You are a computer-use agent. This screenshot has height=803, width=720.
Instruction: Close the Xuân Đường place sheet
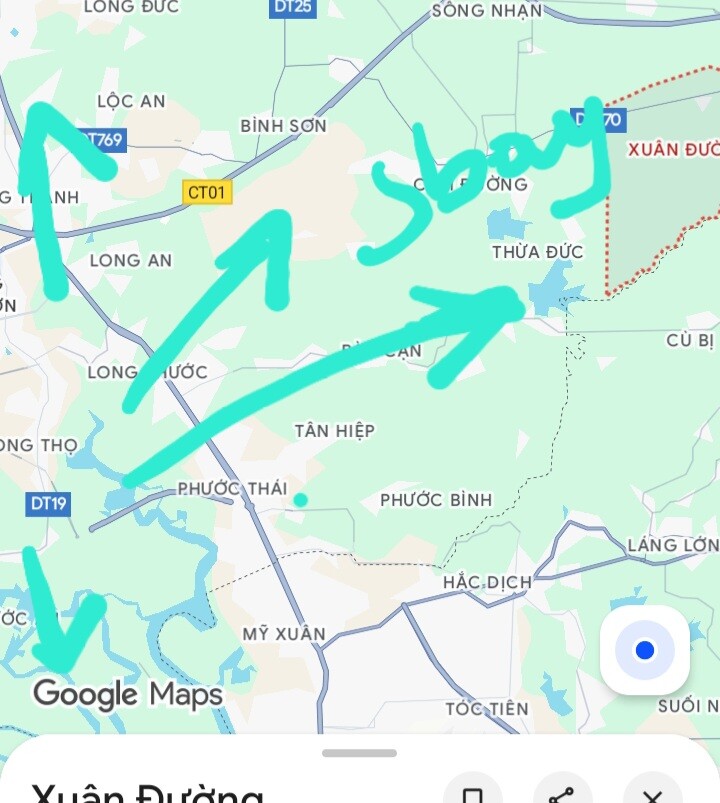(652, 794)
